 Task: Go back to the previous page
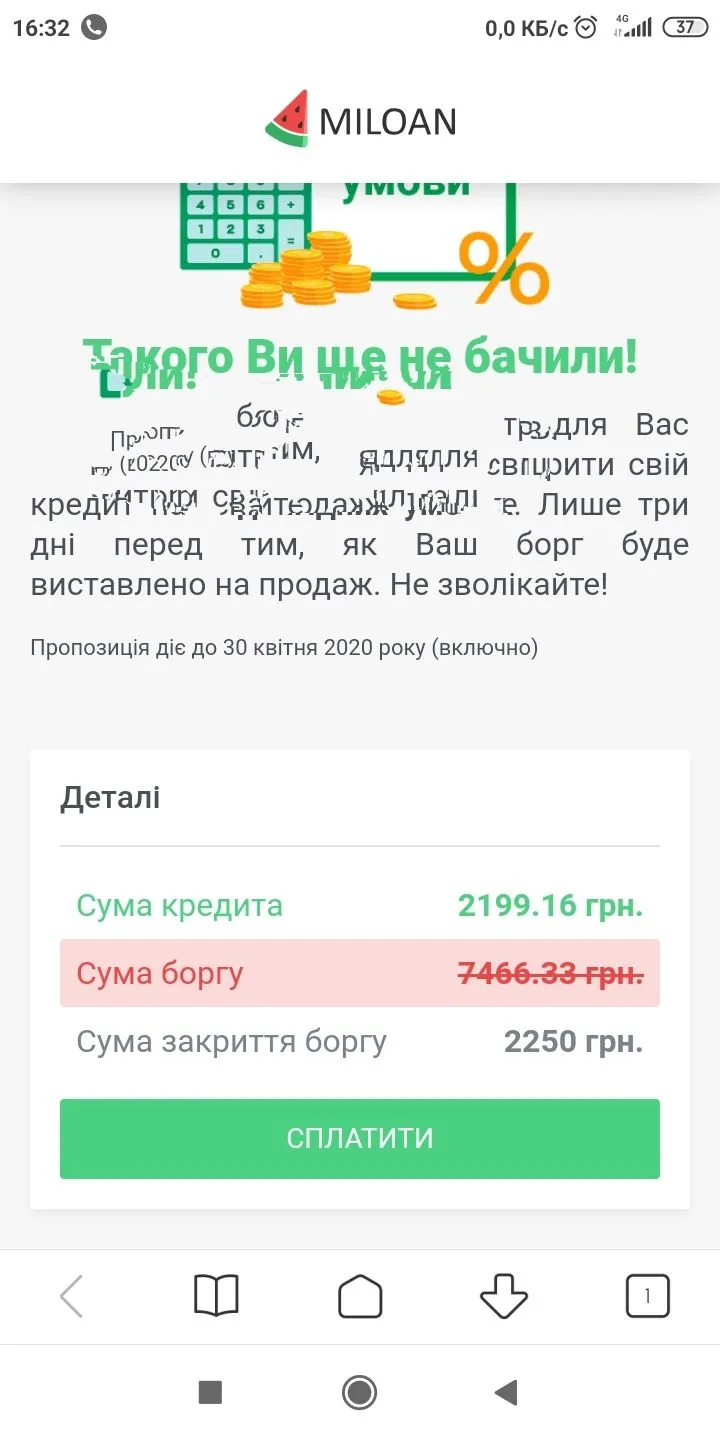pos(72,1297)
